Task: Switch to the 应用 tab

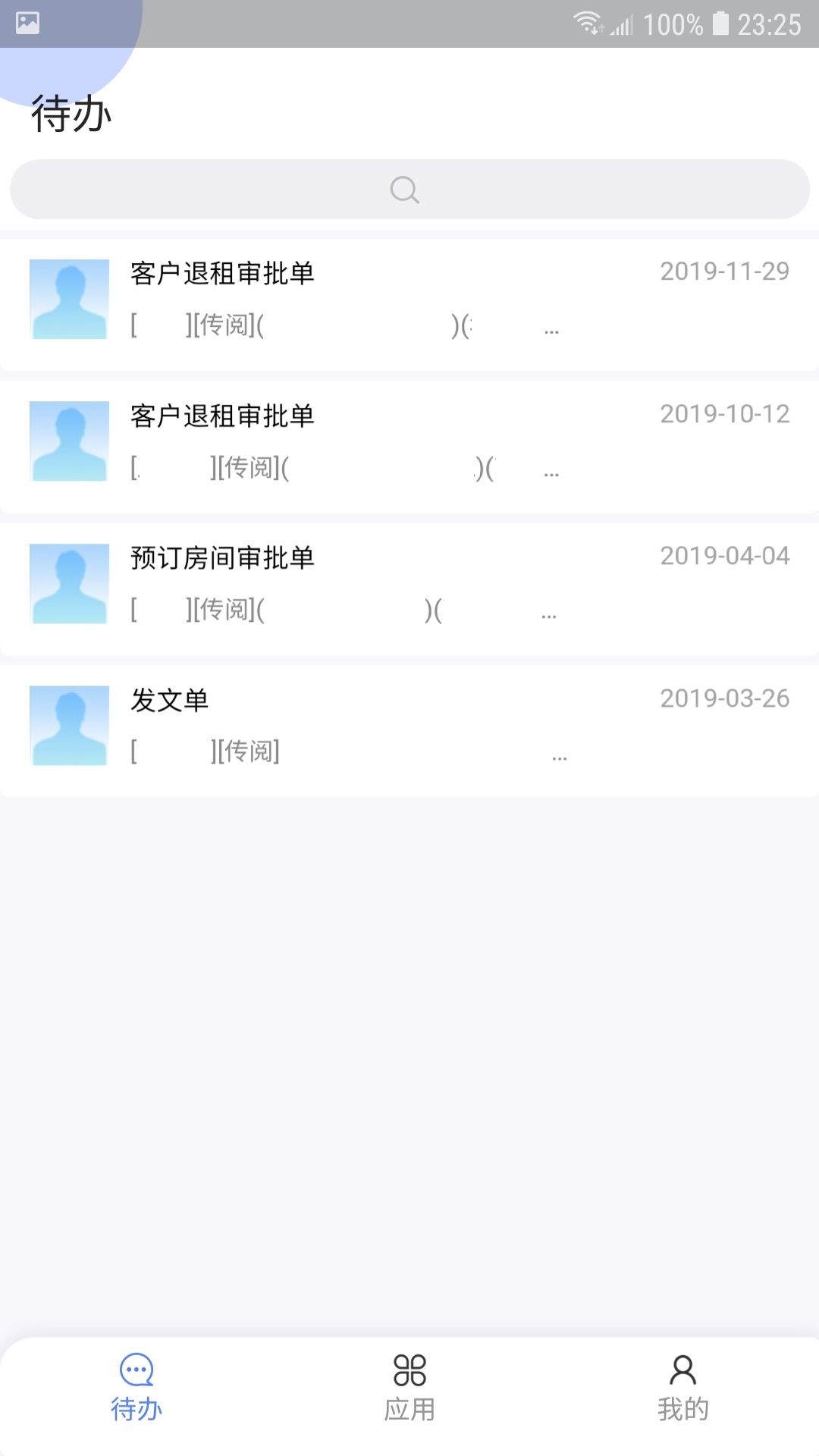Action: [409, 1388]
